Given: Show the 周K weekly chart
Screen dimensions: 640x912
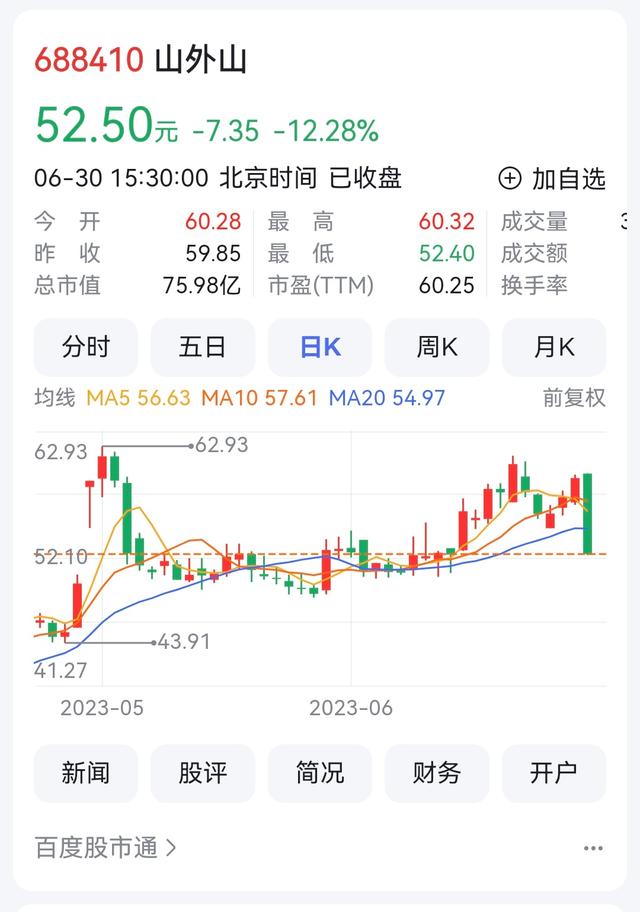Looking at the screenshot, I should [437, 347].
